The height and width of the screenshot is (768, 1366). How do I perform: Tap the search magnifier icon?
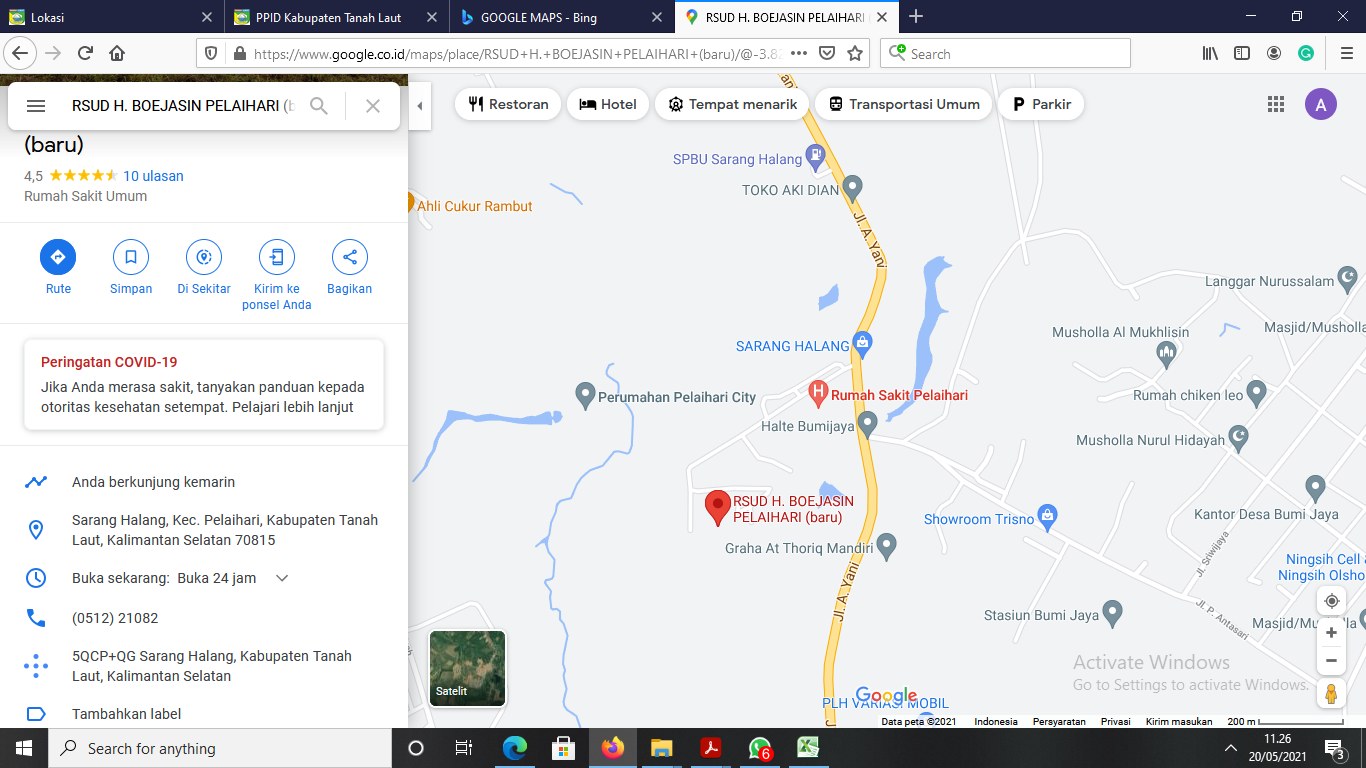pyautogui.click(x=319, y=106)
